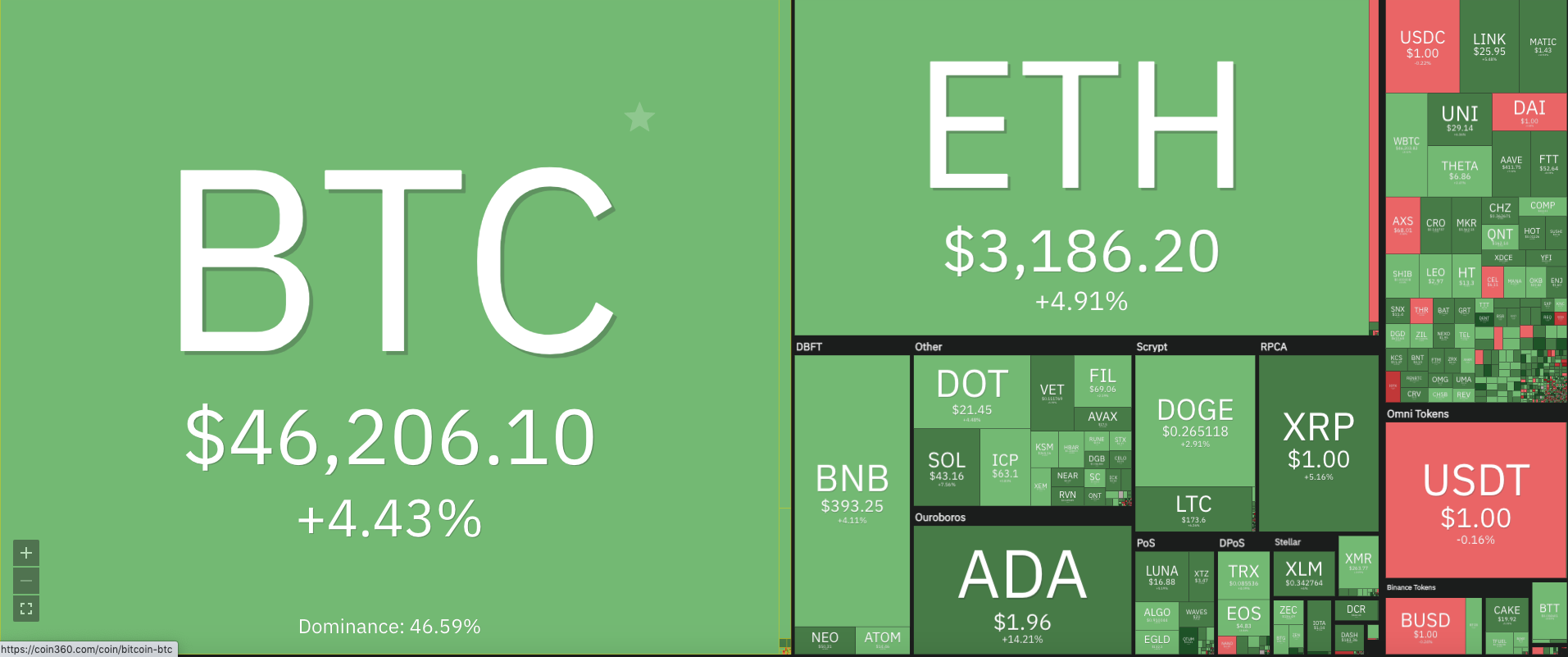Enter fullscreen map view
This screenshot has height=657, width=1568.
coord(26,609)
